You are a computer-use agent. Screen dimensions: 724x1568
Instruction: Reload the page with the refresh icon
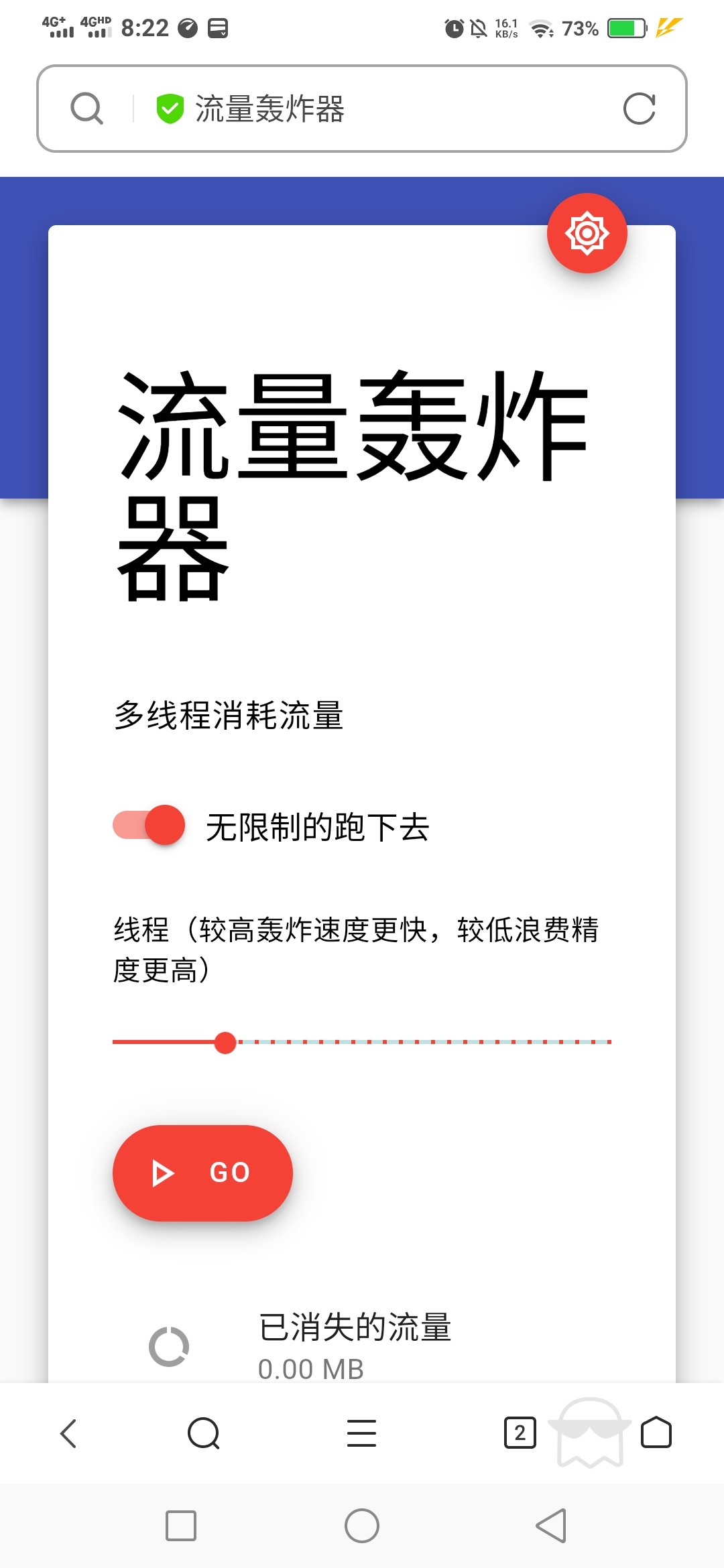coord(639,109)
